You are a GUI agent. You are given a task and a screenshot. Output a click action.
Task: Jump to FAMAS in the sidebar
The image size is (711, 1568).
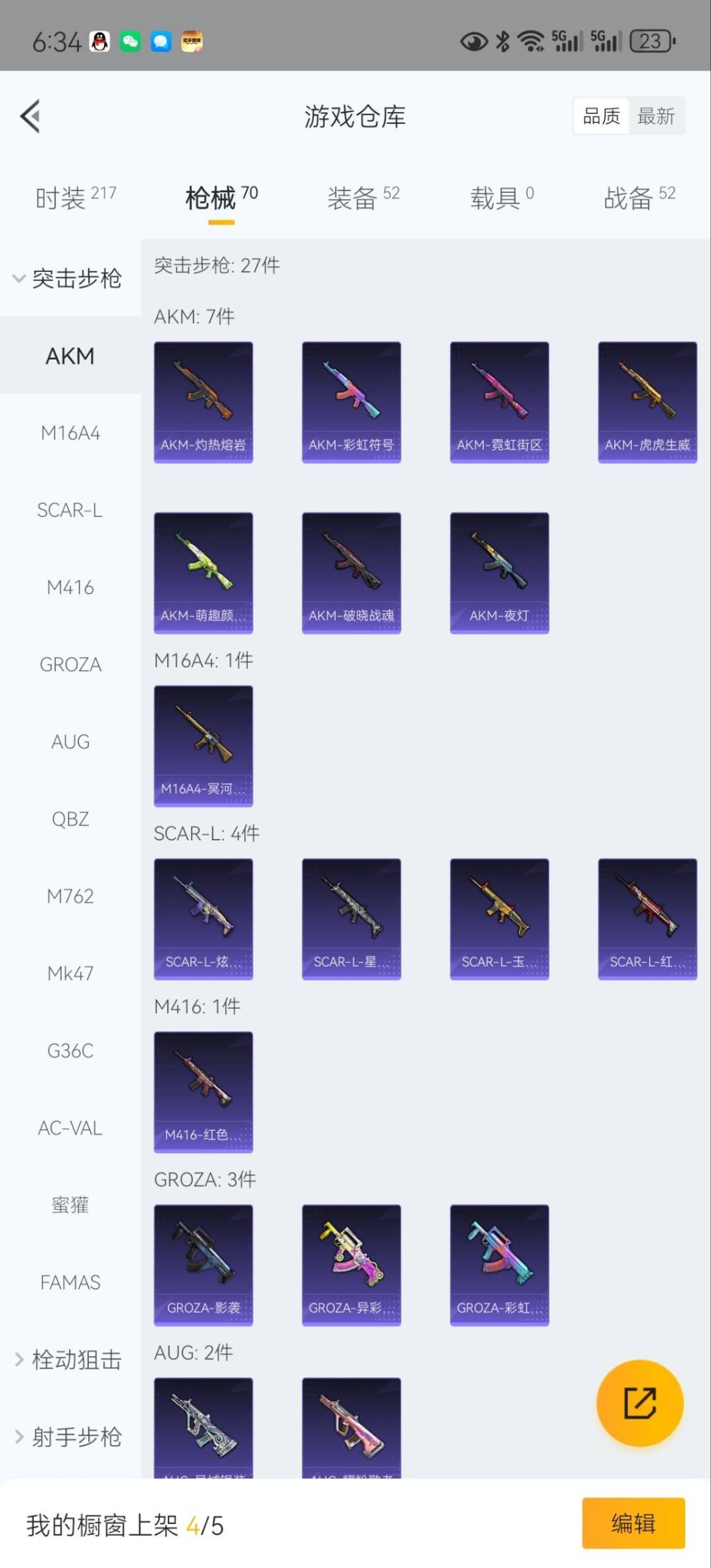click(70, 1282)
